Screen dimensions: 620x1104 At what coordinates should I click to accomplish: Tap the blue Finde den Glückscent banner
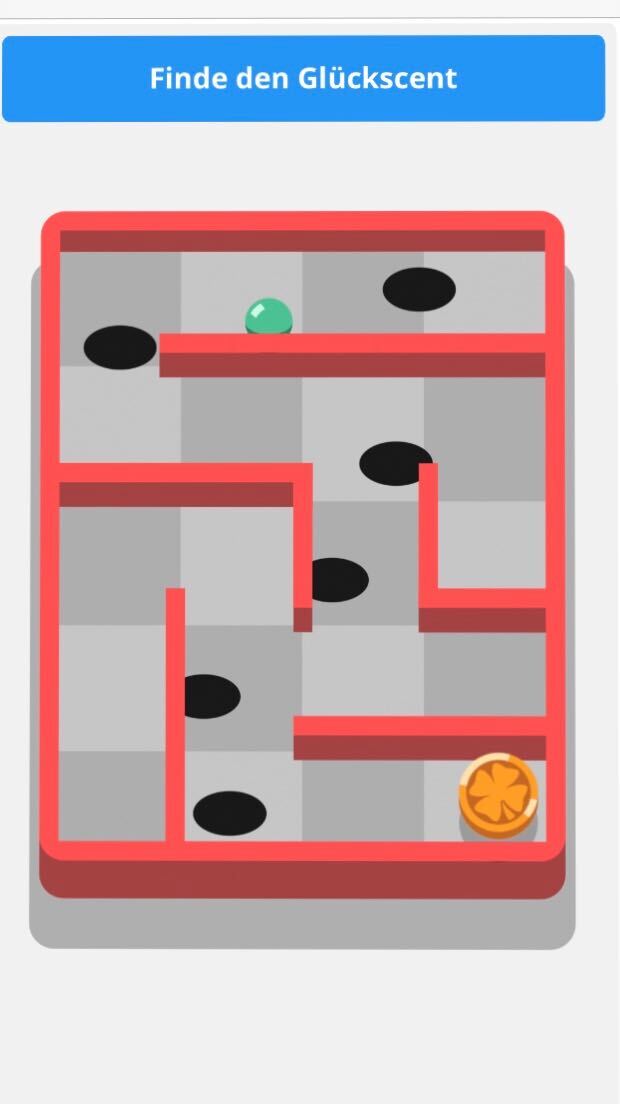pyautogui.click(x=303, y=78)
